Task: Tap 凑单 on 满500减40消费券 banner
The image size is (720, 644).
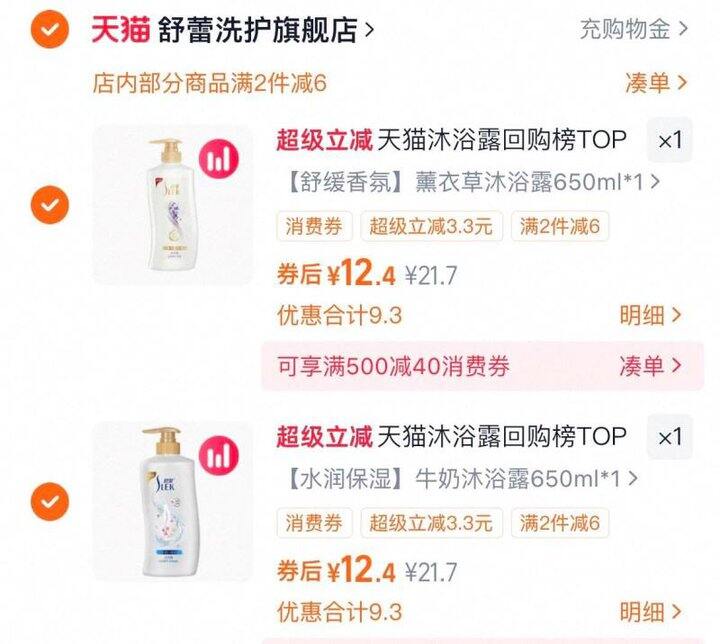Action: [650, 366]
